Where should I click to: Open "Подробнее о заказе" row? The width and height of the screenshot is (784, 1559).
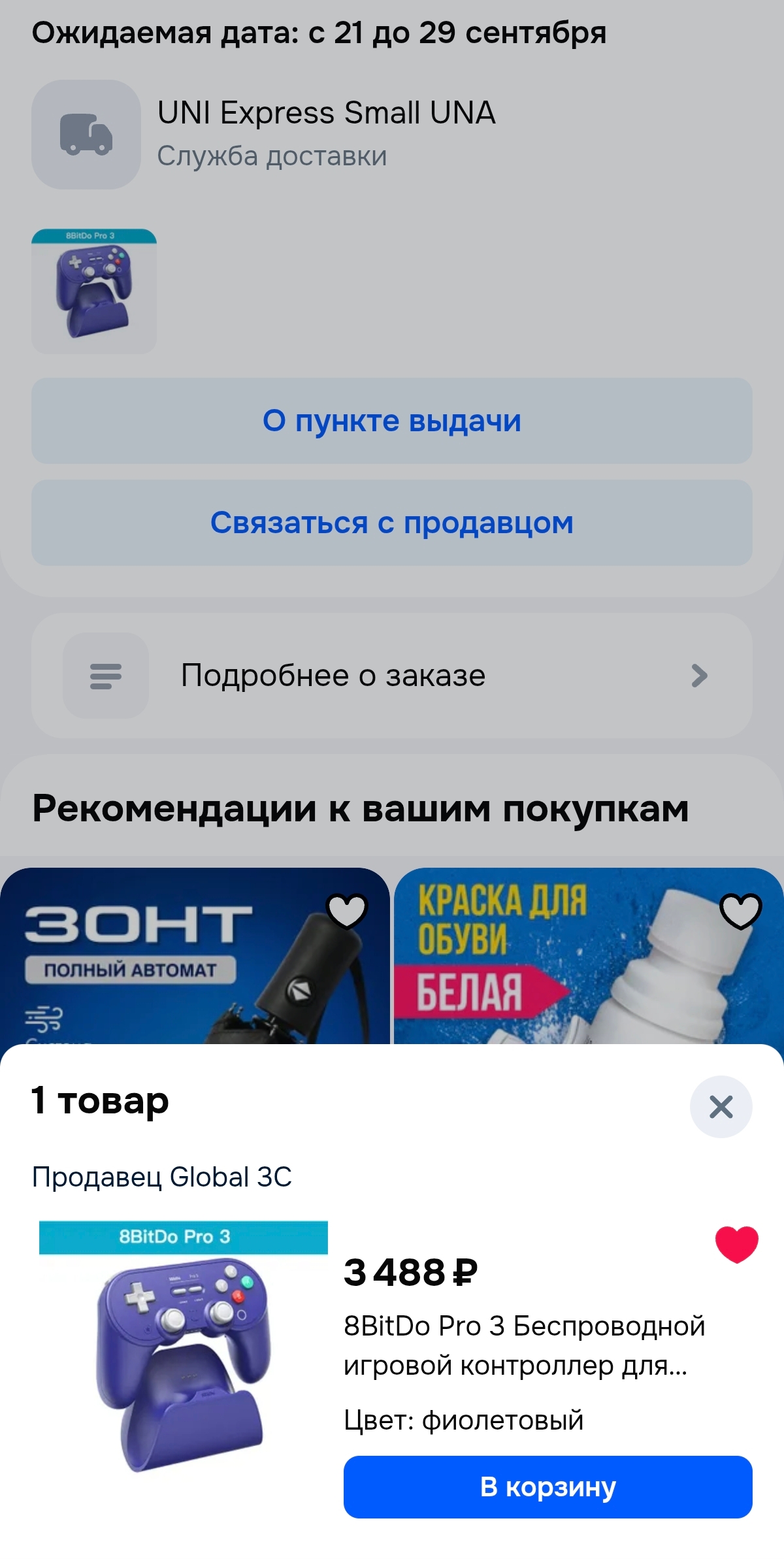(x=392, y=676)
